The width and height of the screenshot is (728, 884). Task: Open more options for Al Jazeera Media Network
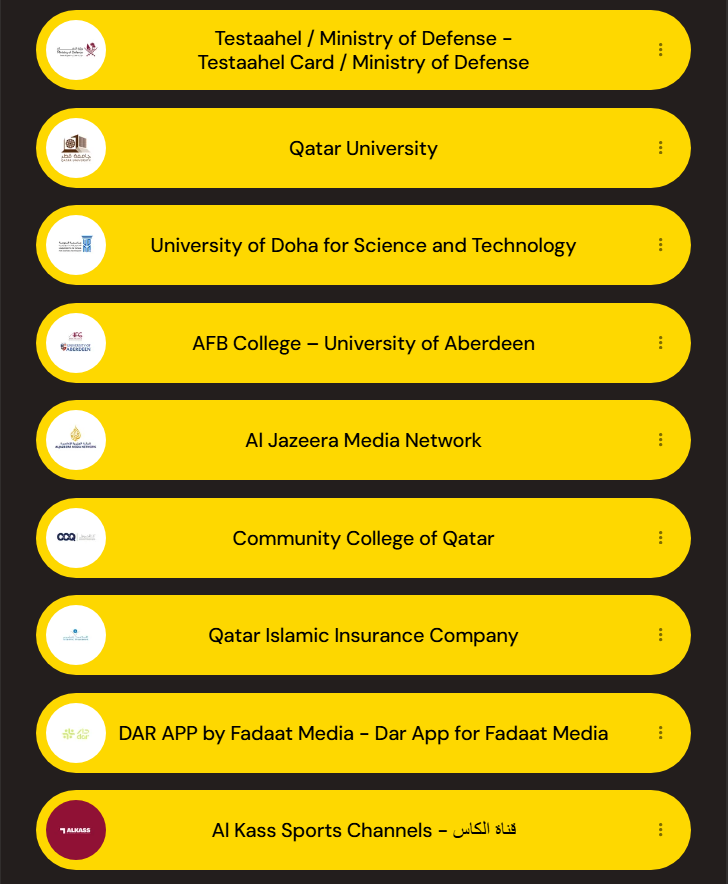click(661, 439)
